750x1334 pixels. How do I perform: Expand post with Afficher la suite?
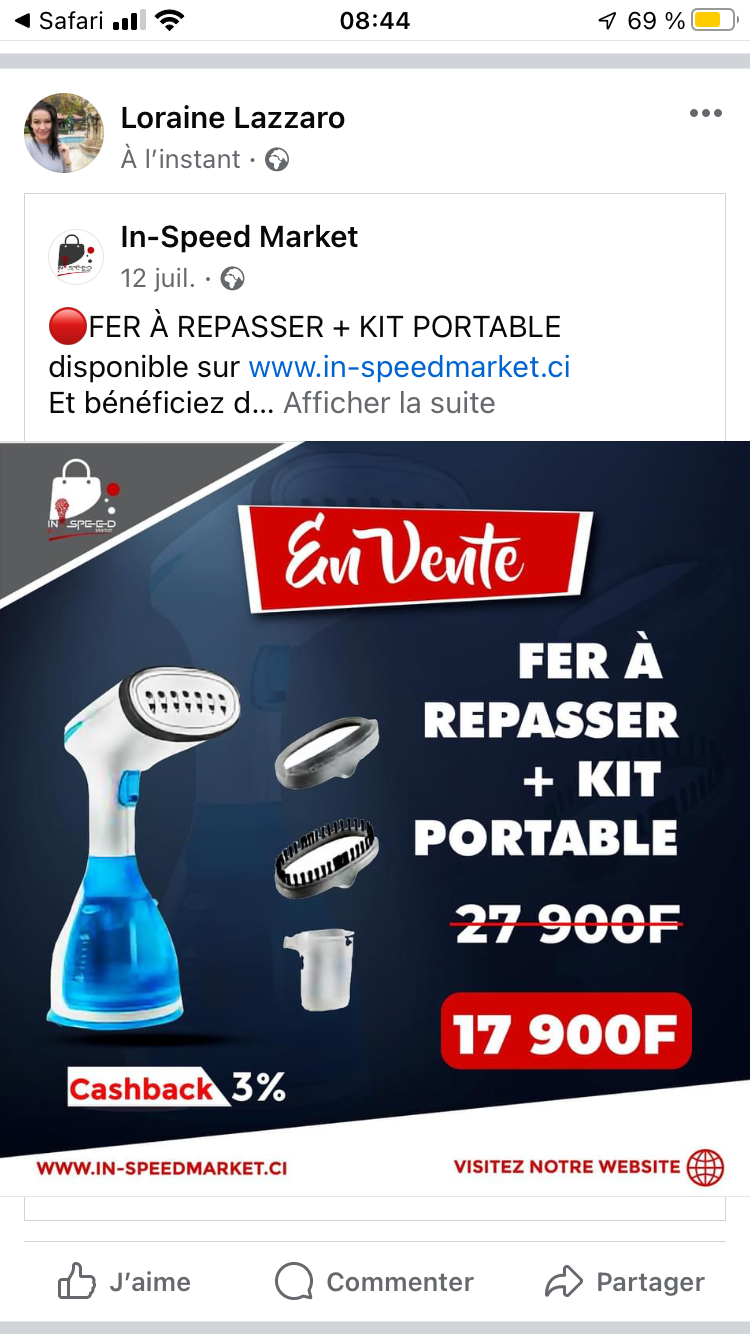389,403
